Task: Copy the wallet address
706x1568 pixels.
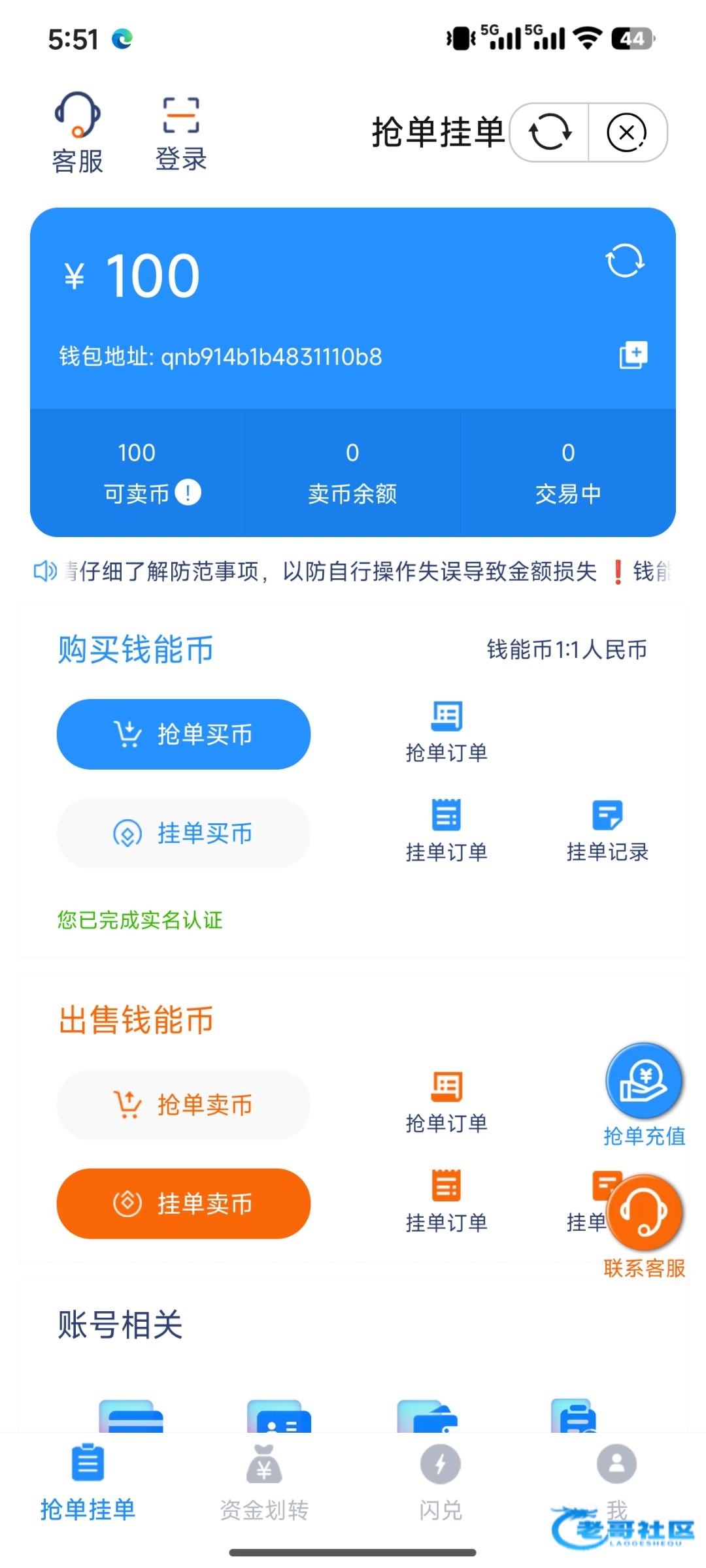Action: (633, 355)
